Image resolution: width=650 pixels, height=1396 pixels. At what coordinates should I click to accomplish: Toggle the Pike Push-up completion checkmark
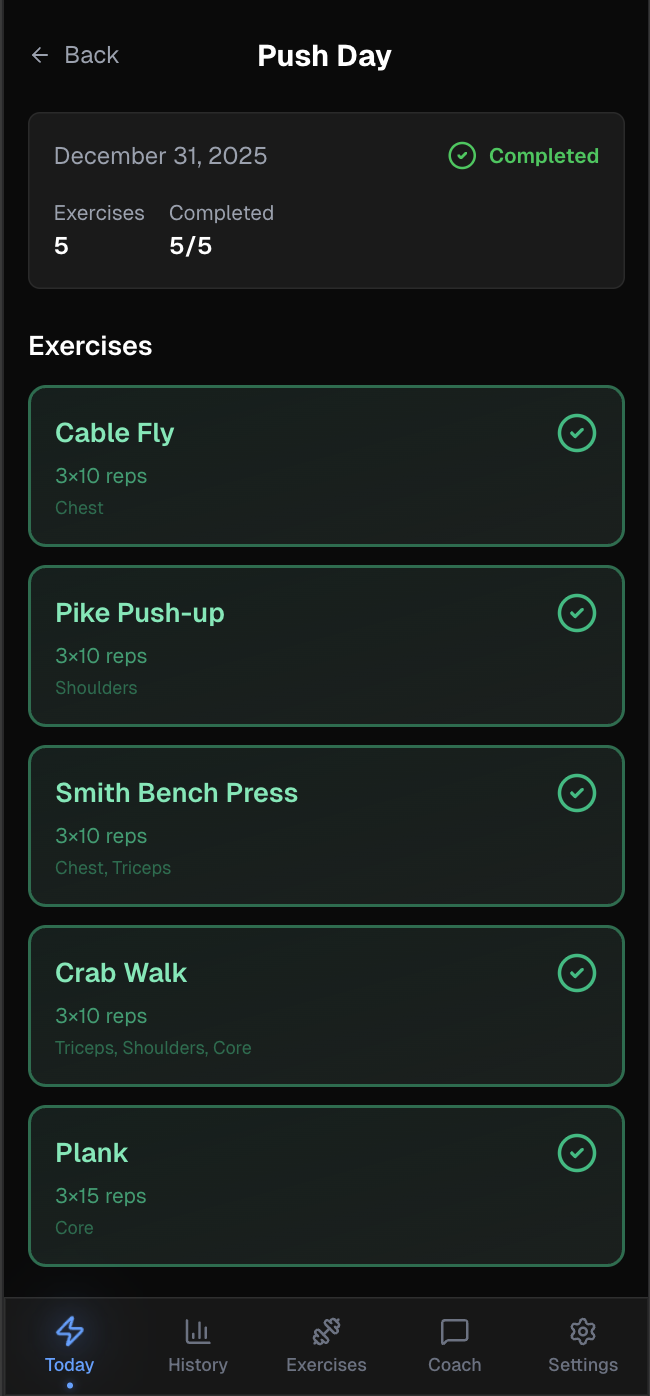tap(576, 613)
